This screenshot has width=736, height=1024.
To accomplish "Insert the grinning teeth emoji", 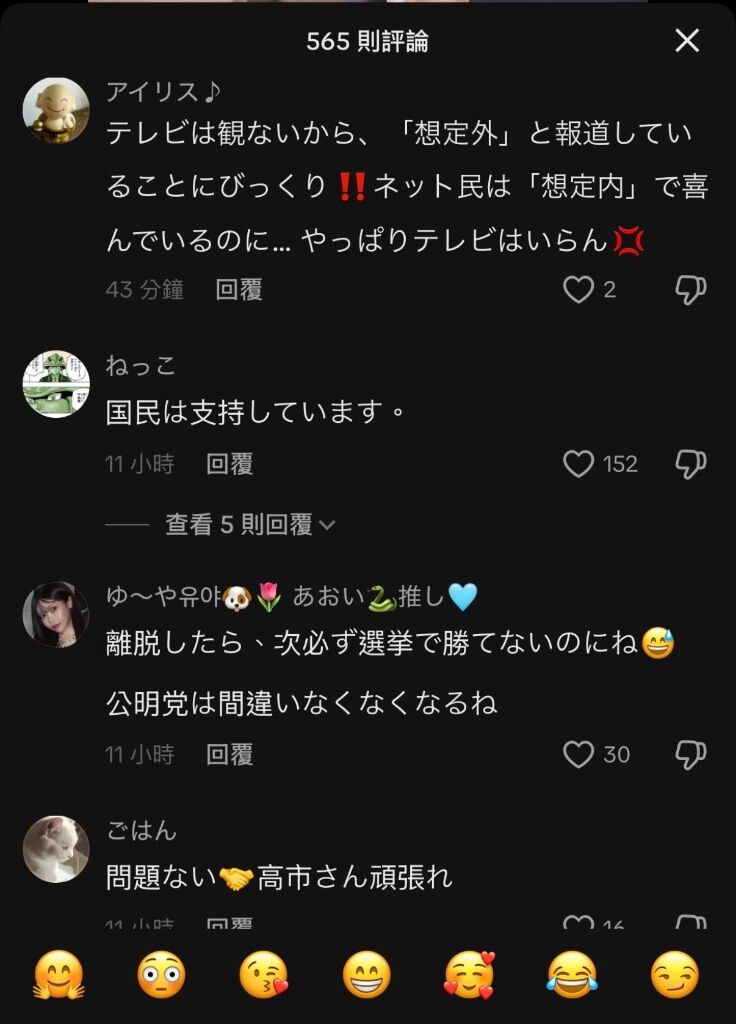I will [367, 975].
